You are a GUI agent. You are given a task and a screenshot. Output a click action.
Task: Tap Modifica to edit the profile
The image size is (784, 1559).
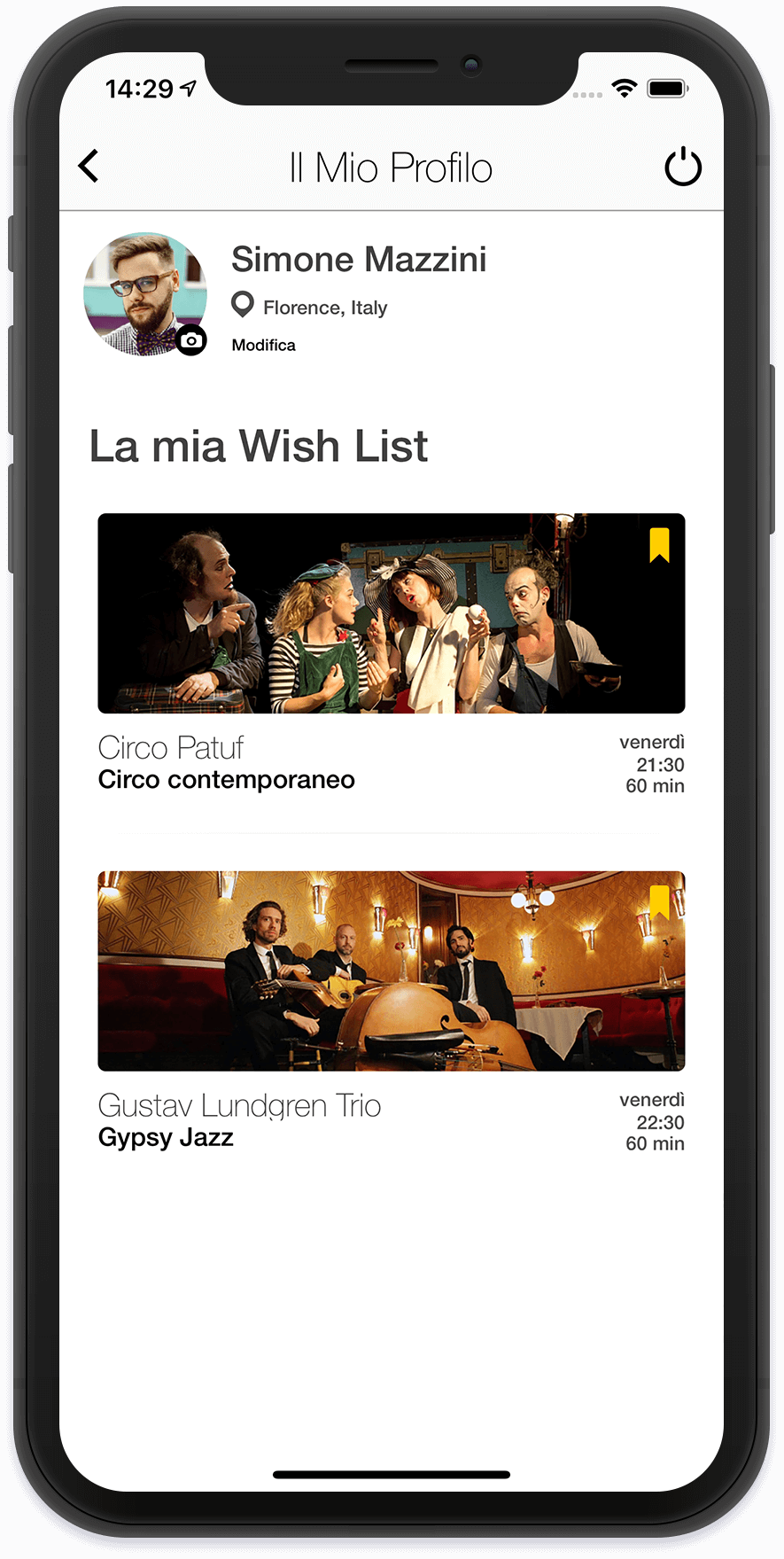coord(263,345)
